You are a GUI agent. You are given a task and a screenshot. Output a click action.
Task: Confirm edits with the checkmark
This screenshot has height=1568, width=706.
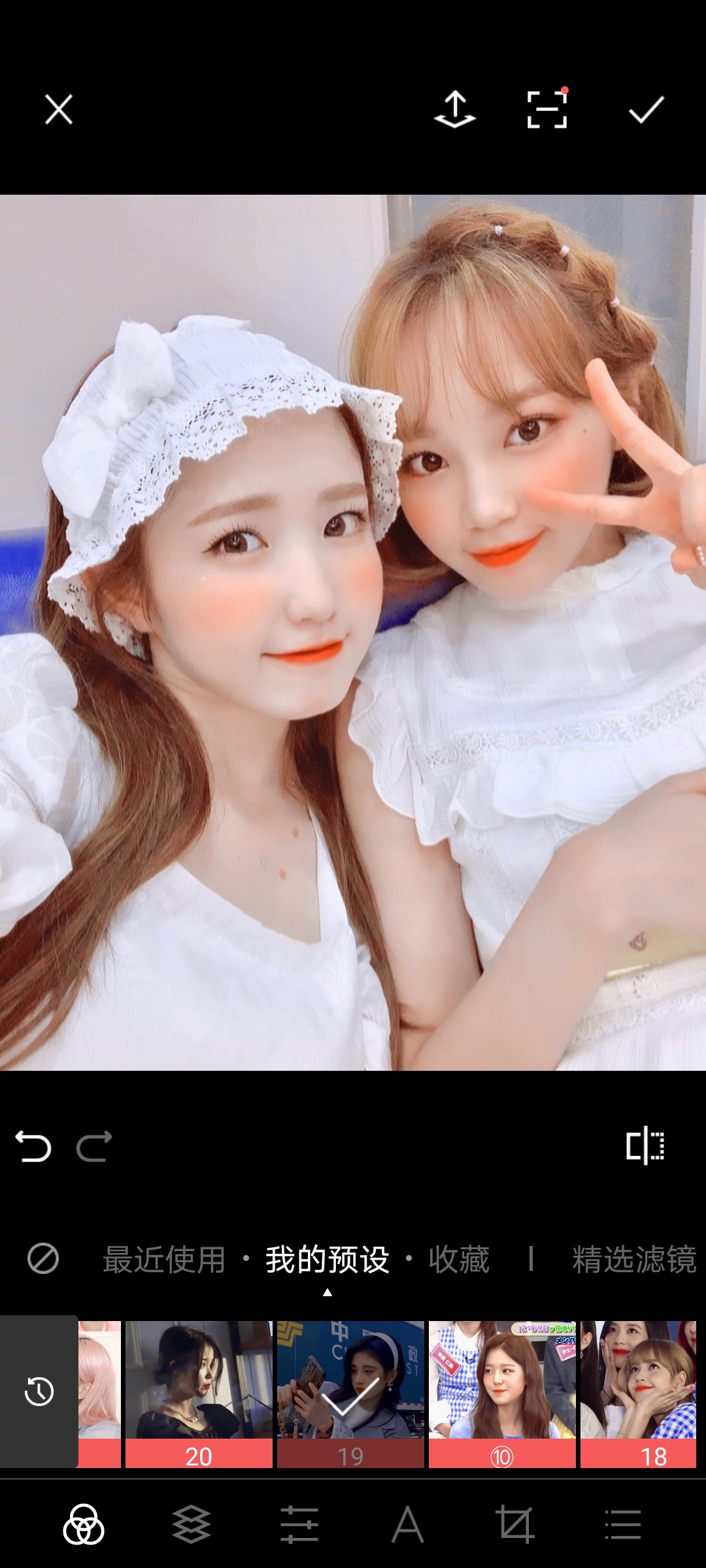pos(646,109)
